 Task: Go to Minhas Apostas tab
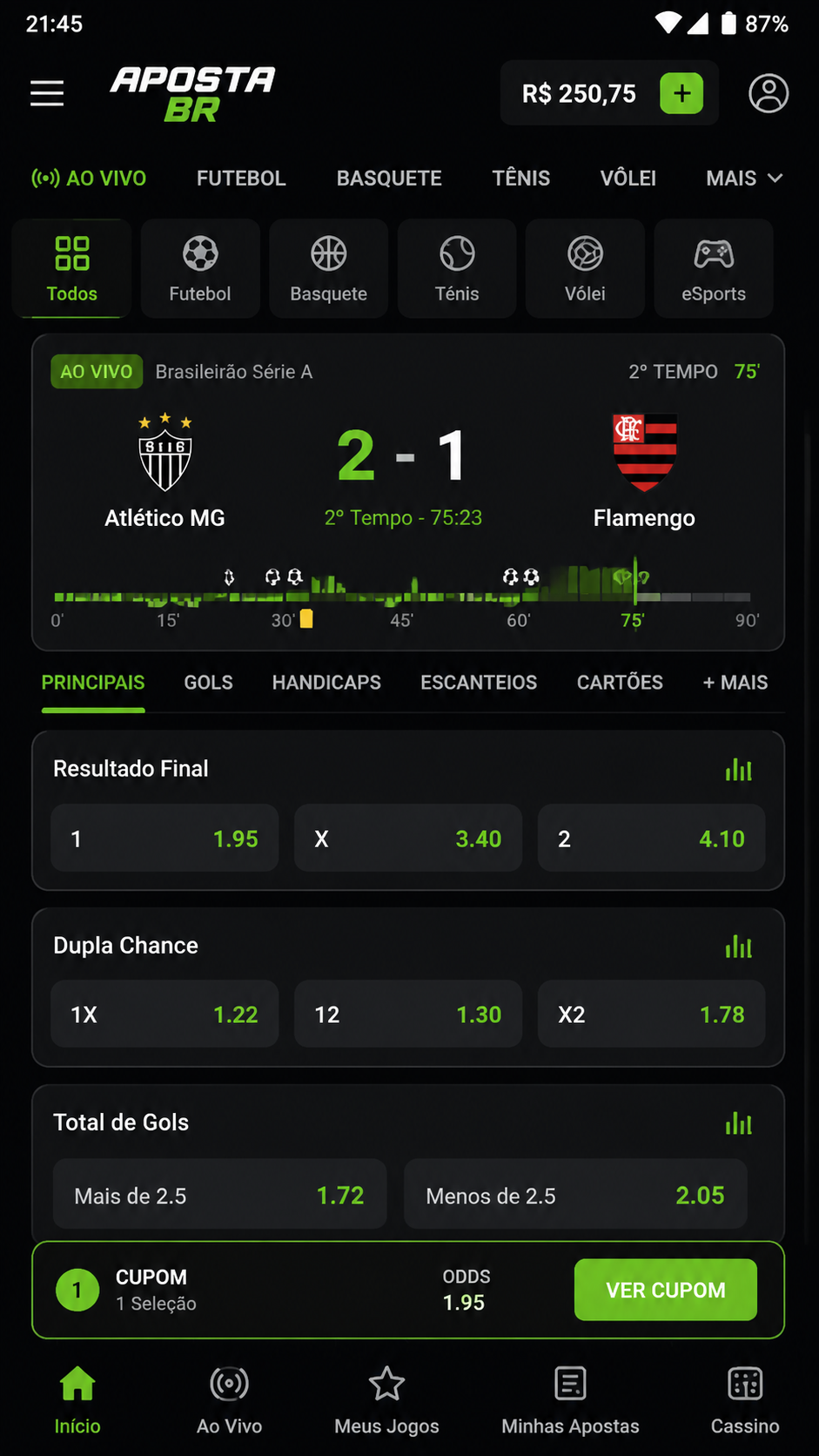(x=570, y=1400)
